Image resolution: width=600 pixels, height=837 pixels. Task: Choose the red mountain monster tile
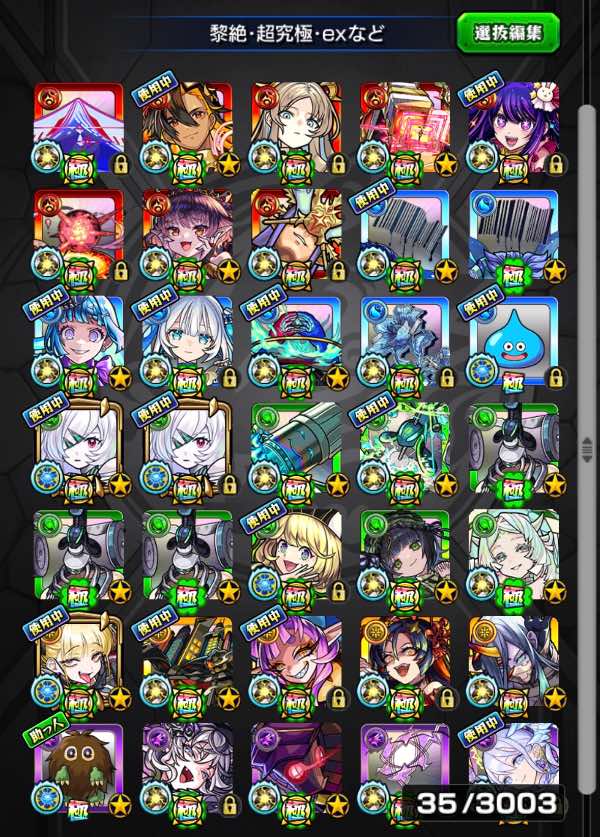click(78, 128)
